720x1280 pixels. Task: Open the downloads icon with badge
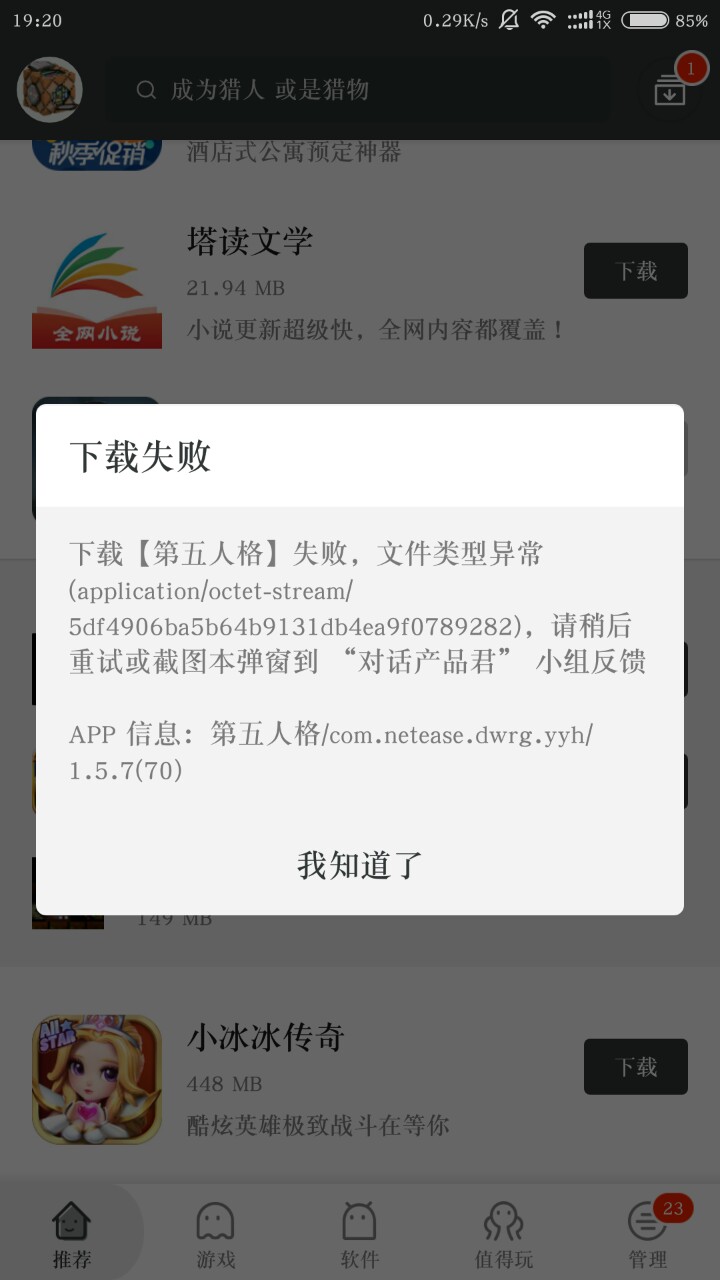click(x=669, y=90)
